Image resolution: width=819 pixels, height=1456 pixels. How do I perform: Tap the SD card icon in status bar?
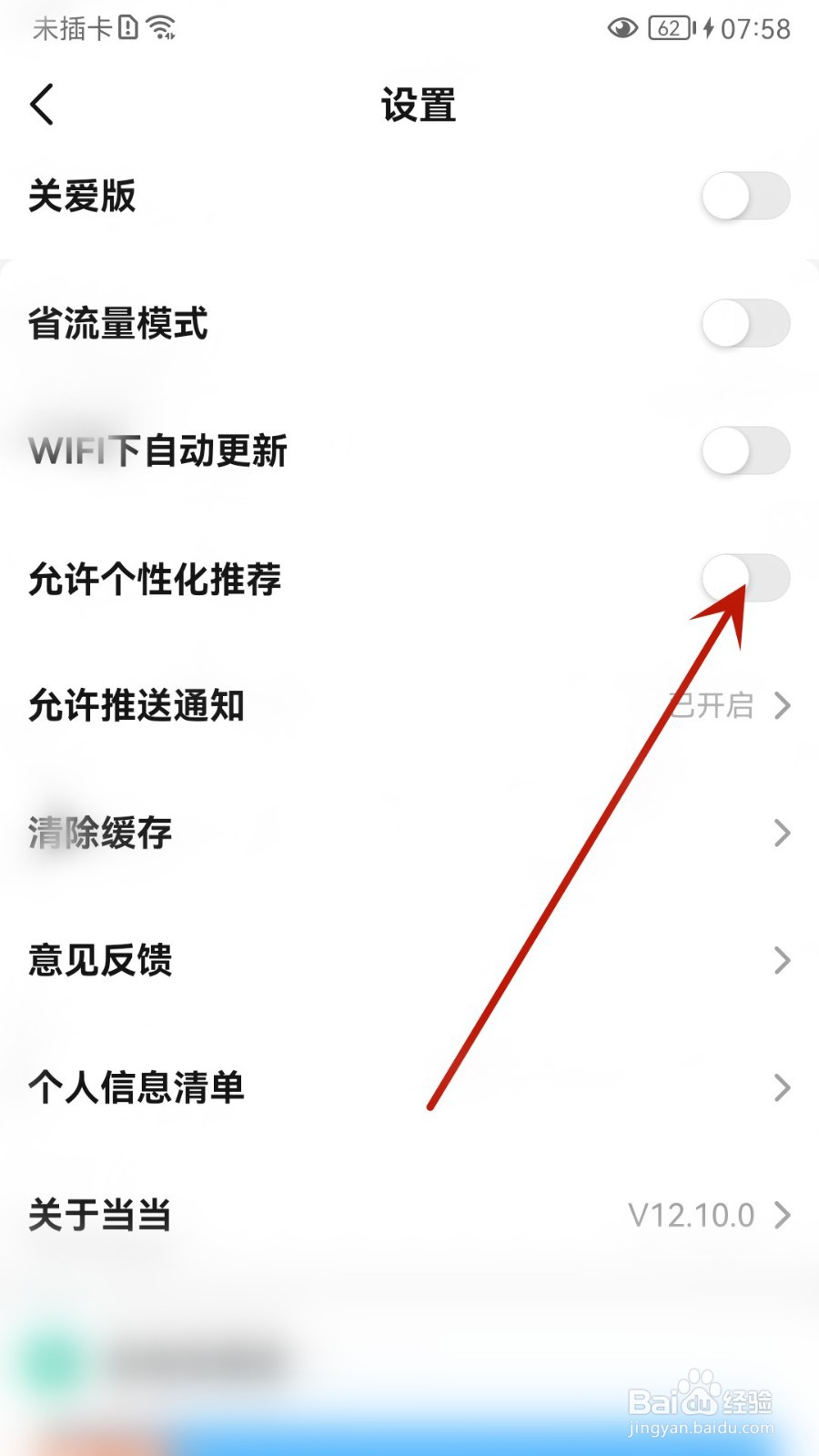127,27
